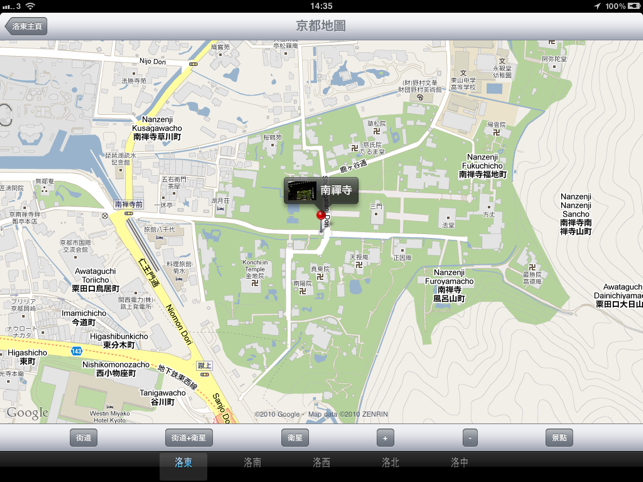Open the 洛西 tab

322,464
